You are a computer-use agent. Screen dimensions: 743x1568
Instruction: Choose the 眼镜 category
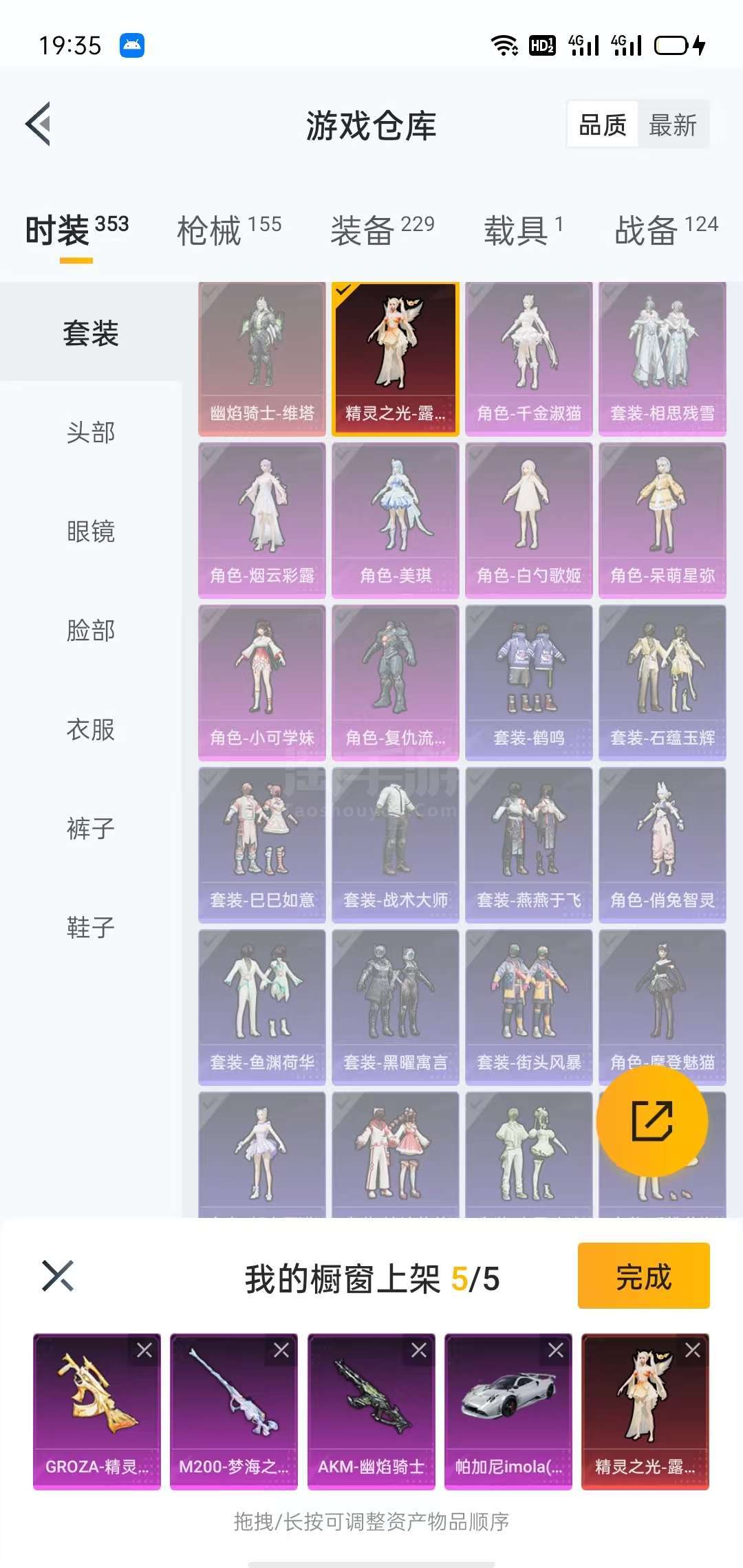[x=91, y=532]
